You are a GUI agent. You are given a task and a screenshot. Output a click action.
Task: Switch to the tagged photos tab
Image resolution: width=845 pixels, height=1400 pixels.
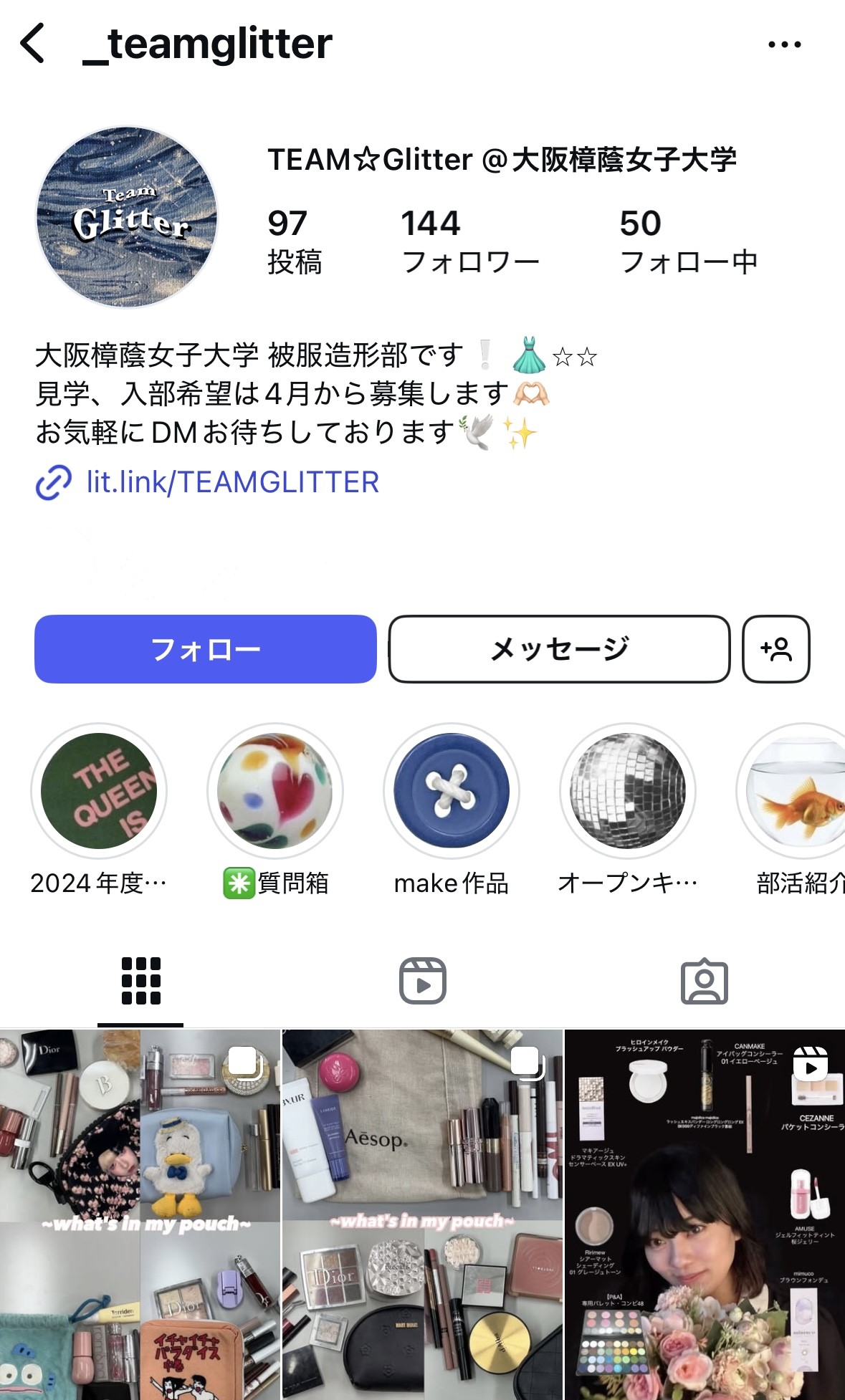(705, 981)
